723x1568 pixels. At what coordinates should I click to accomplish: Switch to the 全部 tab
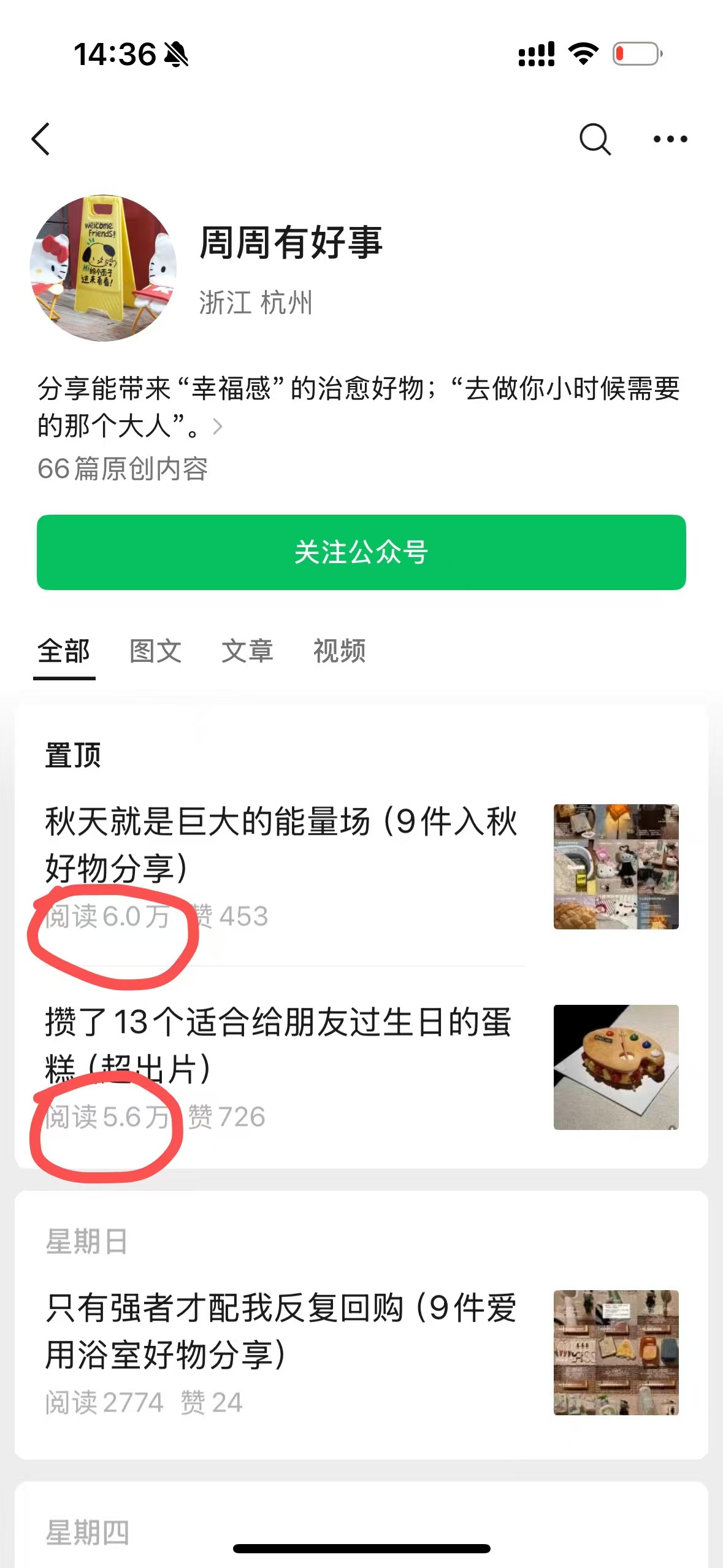(64, 651)
